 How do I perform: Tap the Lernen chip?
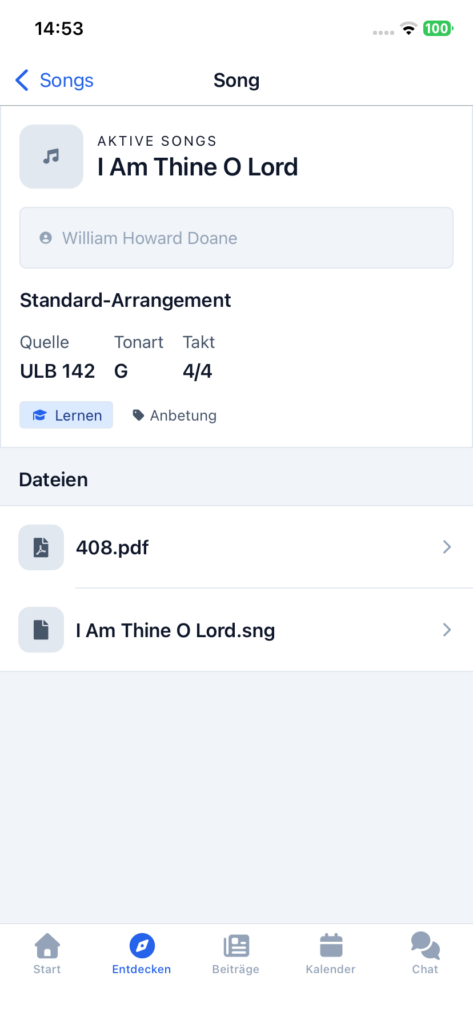coord(66,415)
